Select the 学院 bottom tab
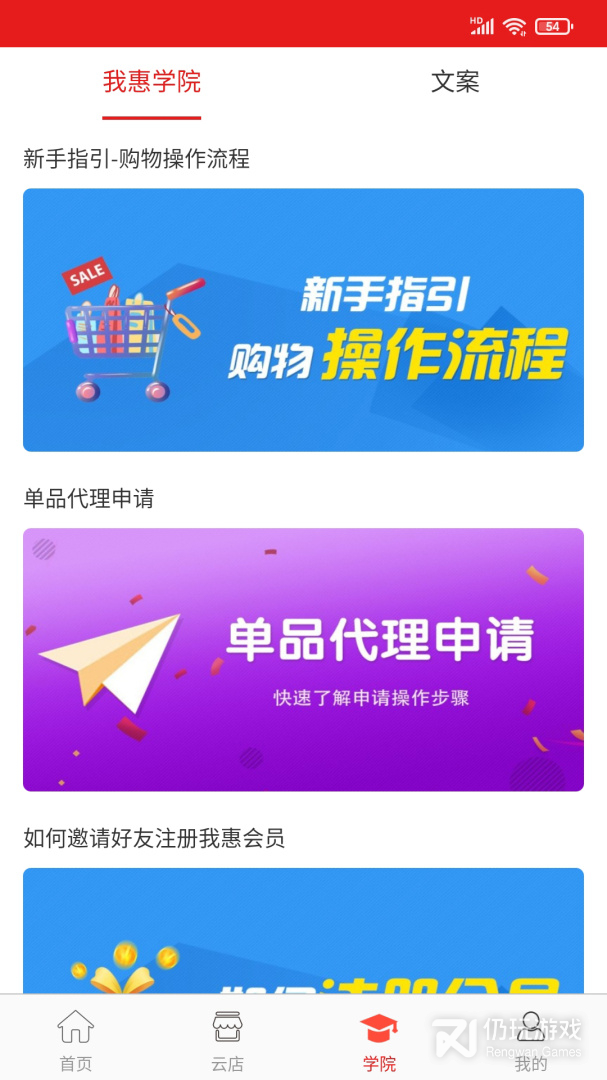607x1080 pixels. 379,1040
